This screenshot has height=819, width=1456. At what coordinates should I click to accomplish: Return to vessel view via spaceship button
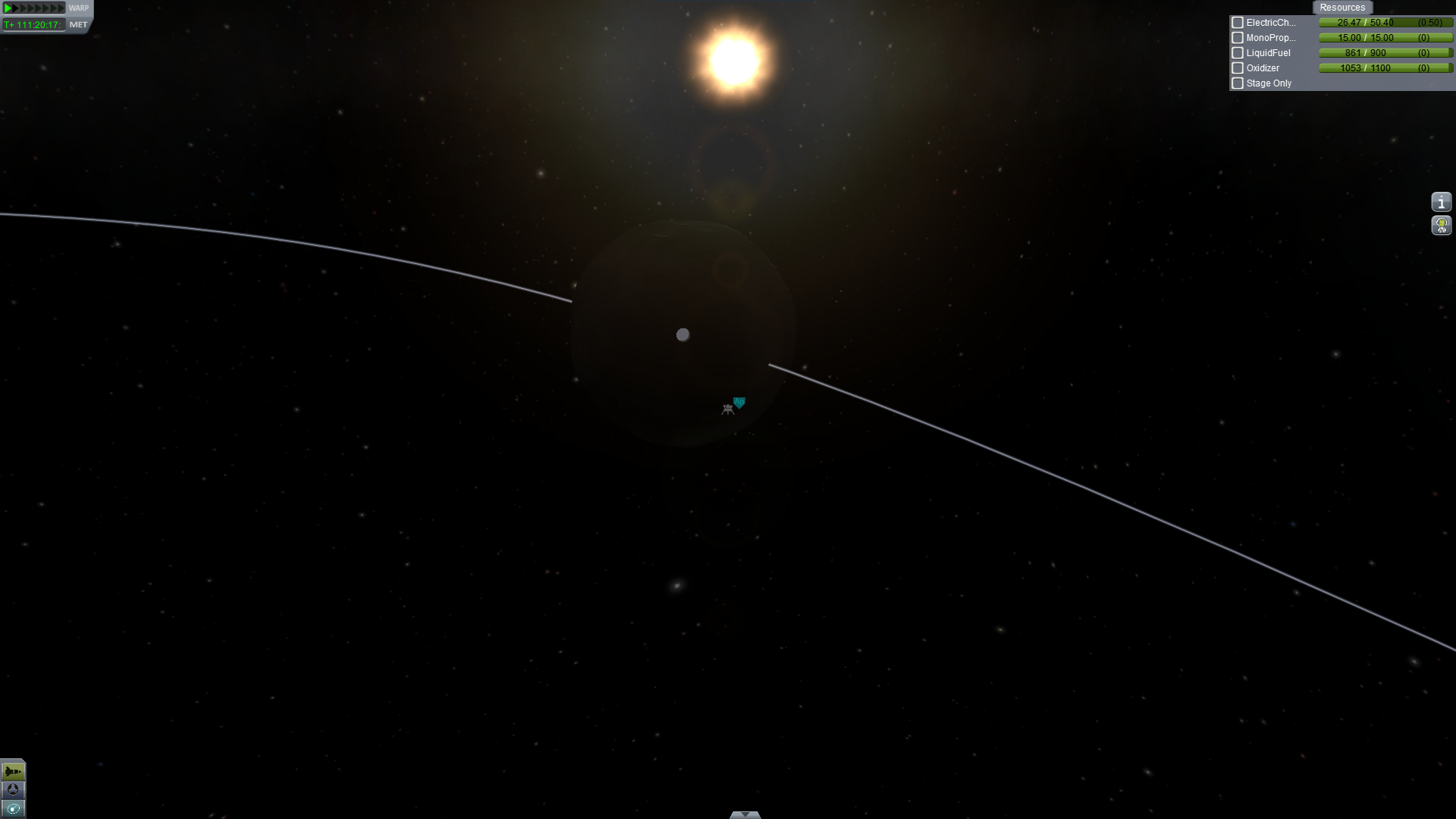[13, 771]
